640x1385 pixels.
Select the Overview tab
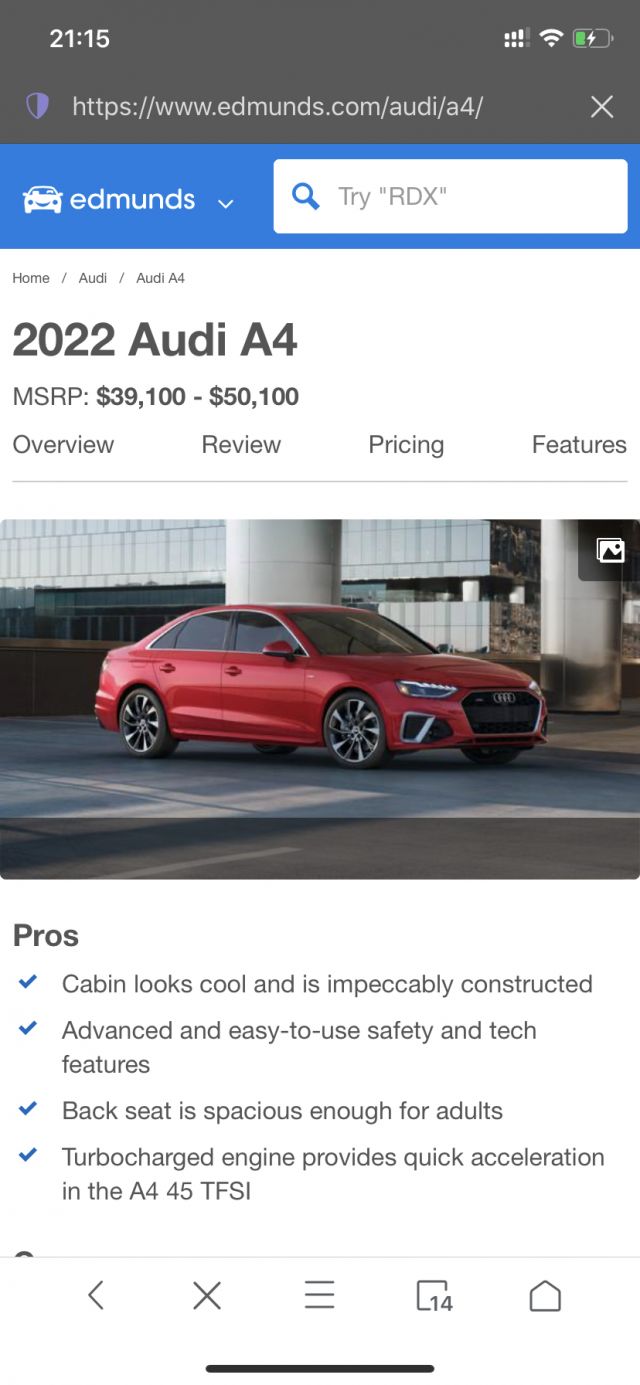coord(63,445)
